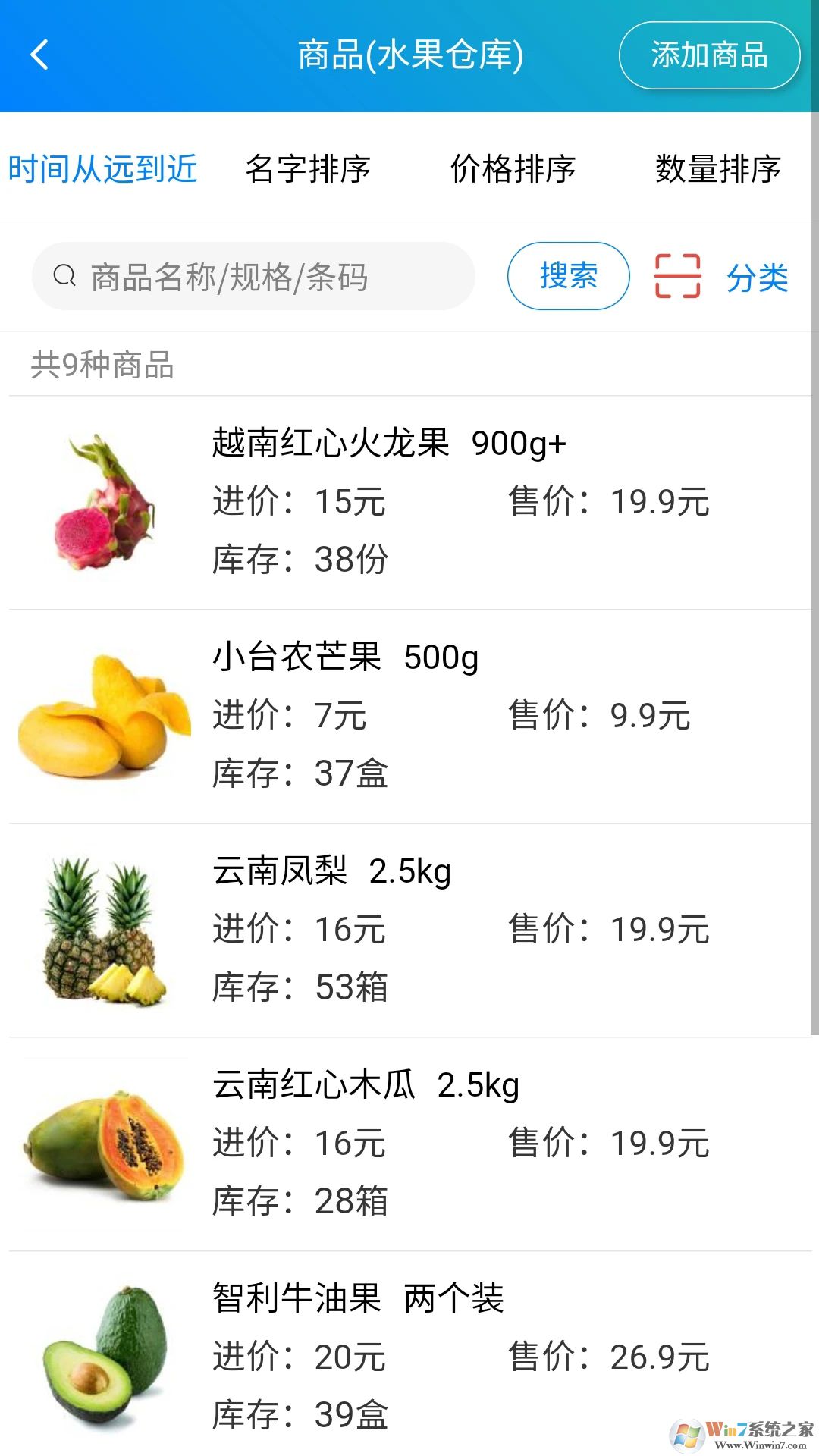
Task: Select the 智利牛油果 两个装 product entry
Action: (455, 1350)
